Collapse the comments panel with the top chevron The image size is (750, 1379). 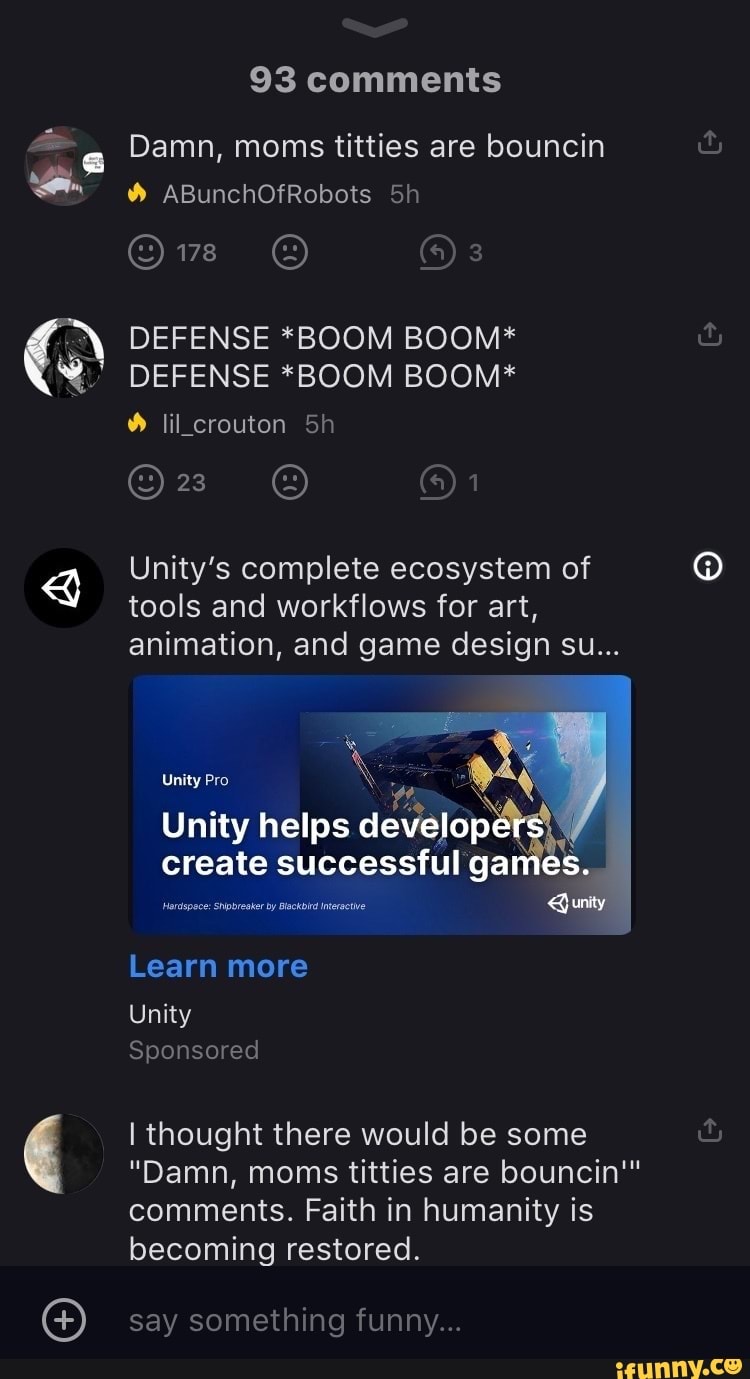coord(375,28)
